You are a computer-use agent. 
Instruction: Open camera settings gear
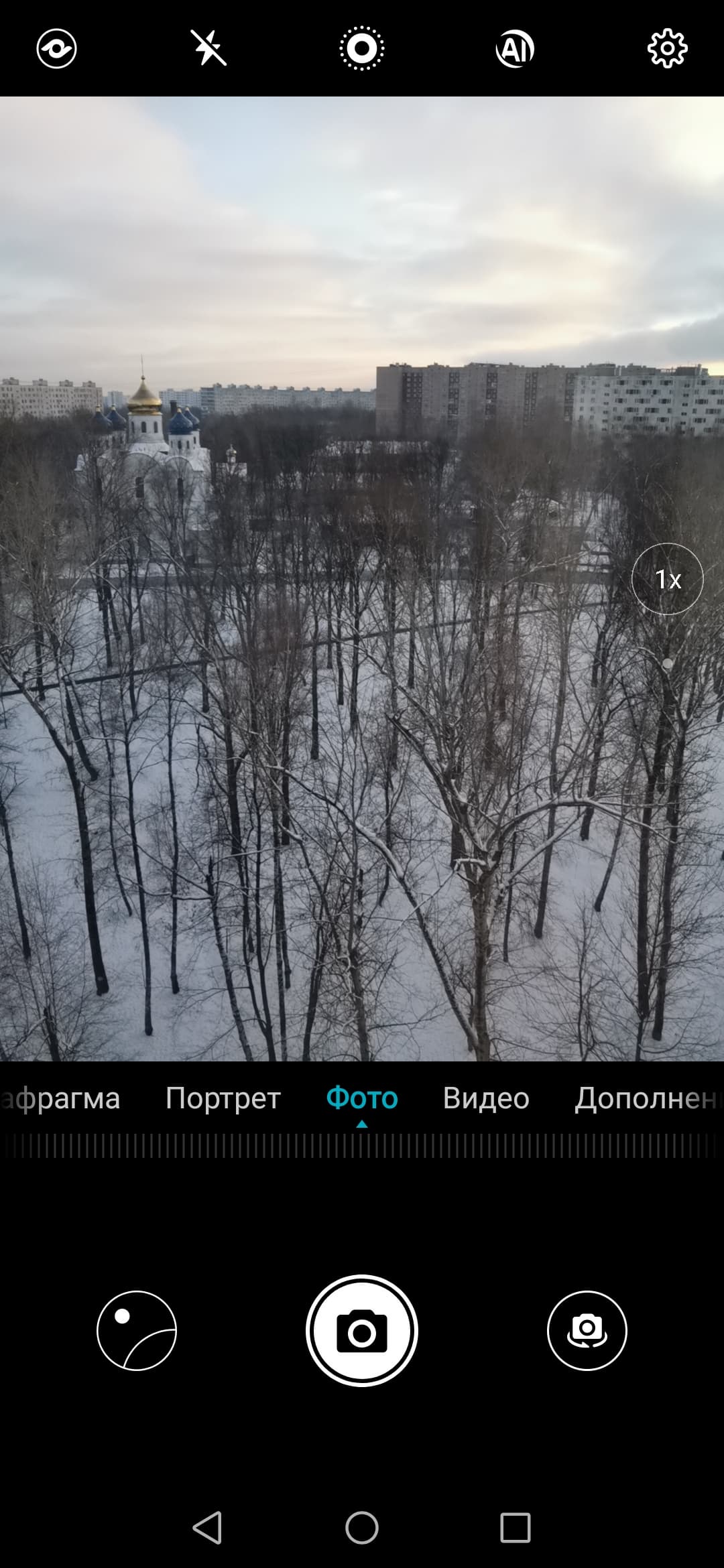[667, 48]
